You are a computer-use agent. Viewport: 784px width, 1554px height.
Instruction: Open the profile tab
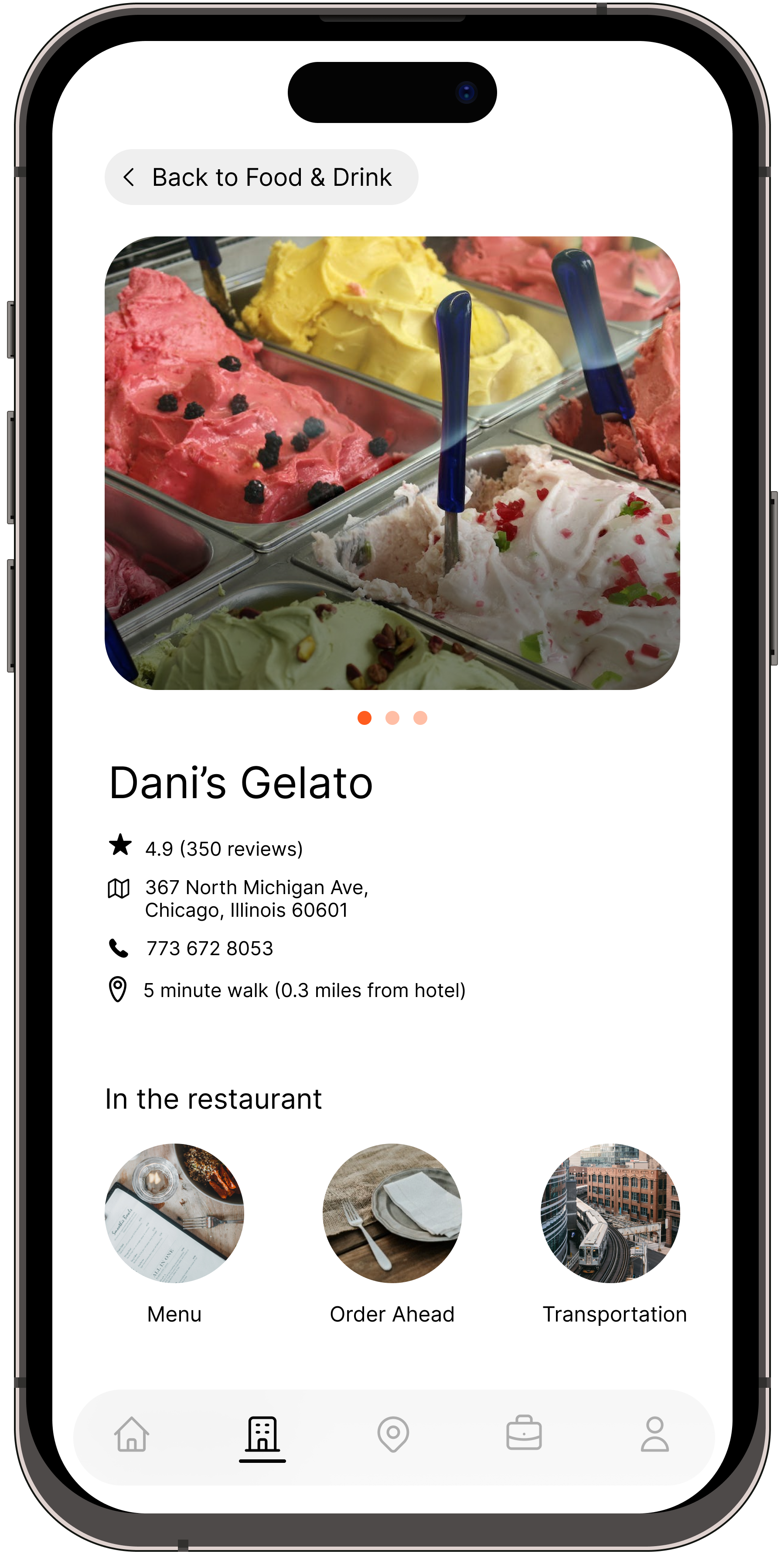click(x=654, y=1434)
